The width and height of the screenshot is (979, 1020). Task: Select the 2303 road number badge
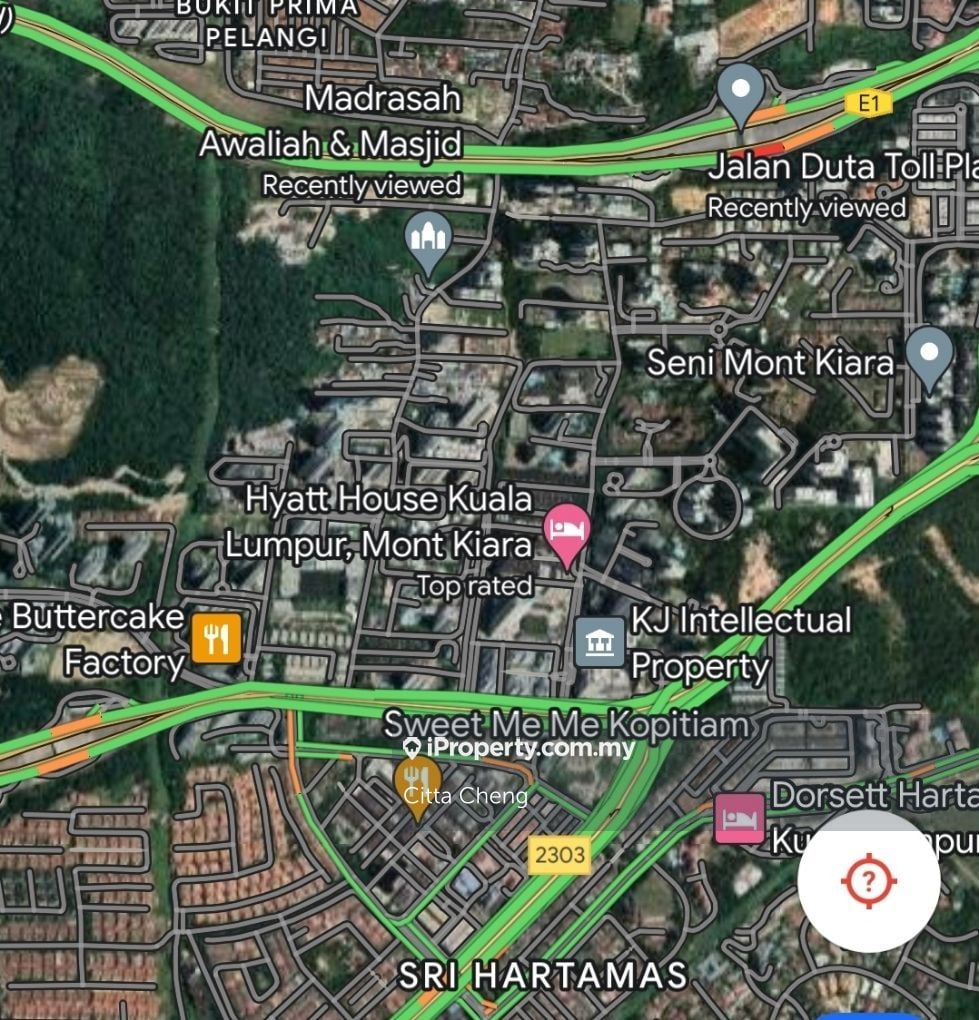[x=558, y=853]
